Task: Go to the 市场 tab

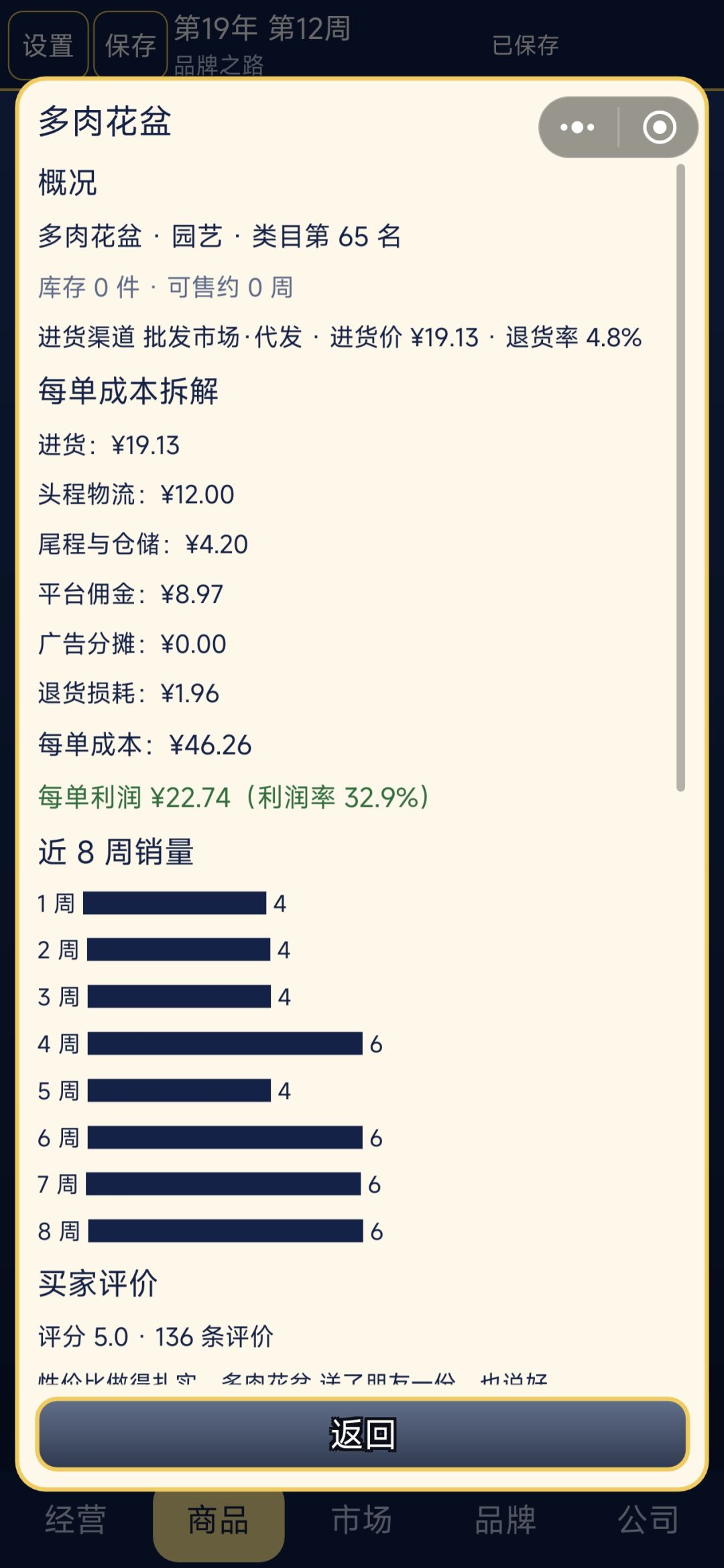Action: click(362, 1520)
